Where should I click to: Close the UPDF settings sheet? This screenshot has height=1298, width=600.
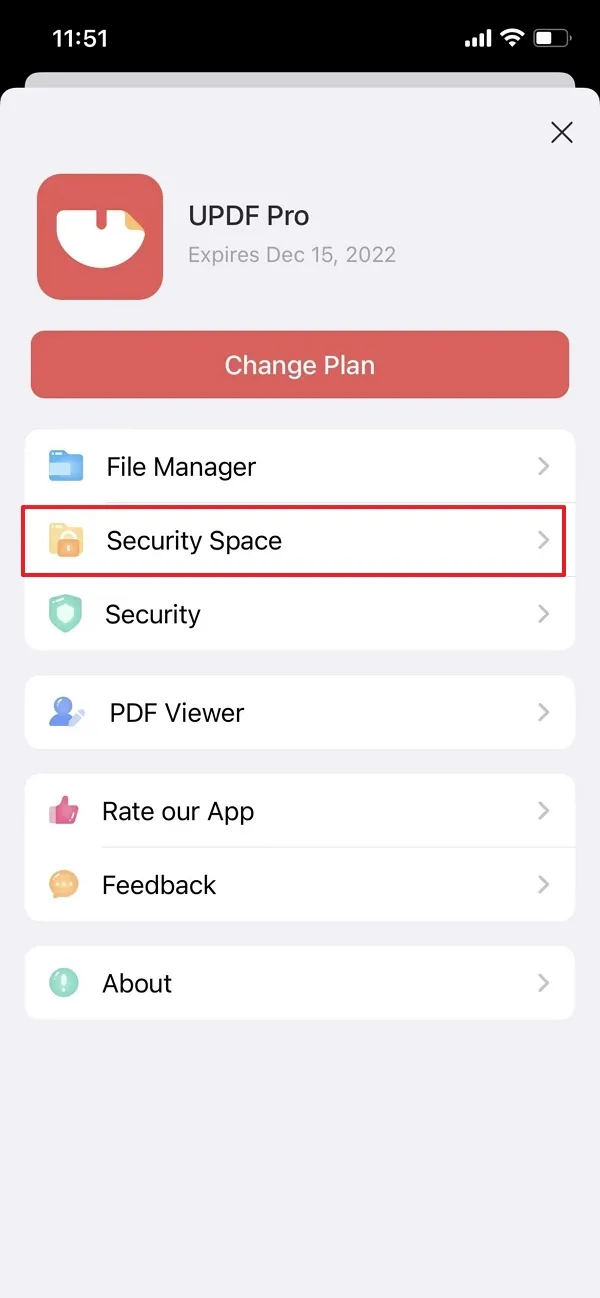click(x=562, y=132)
